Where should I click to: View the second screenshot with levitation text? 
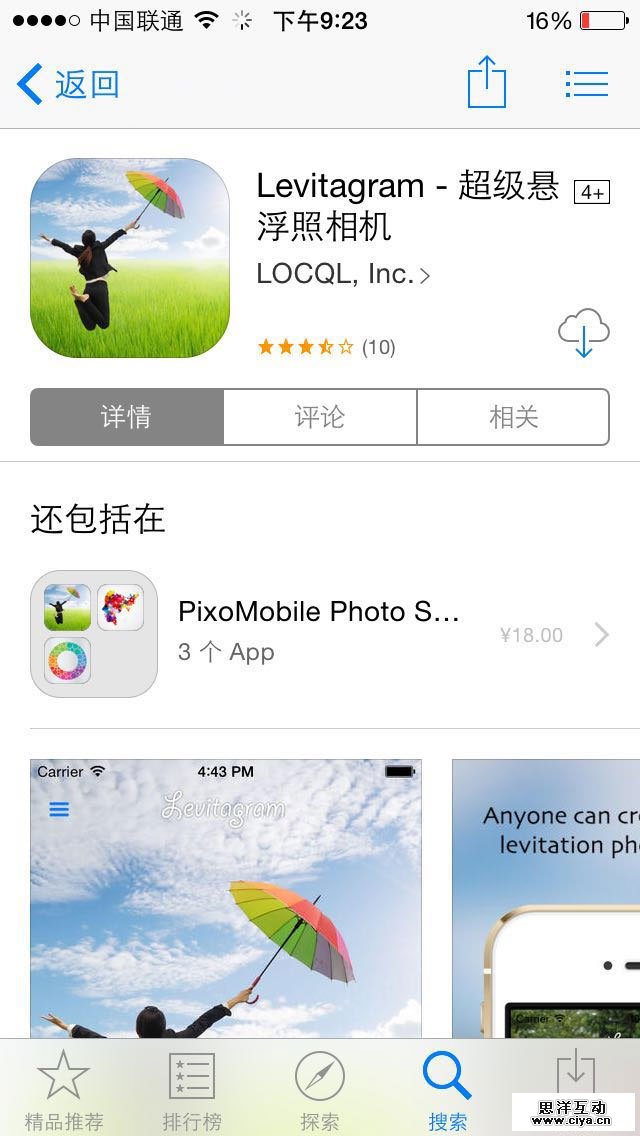click(546, 897)
